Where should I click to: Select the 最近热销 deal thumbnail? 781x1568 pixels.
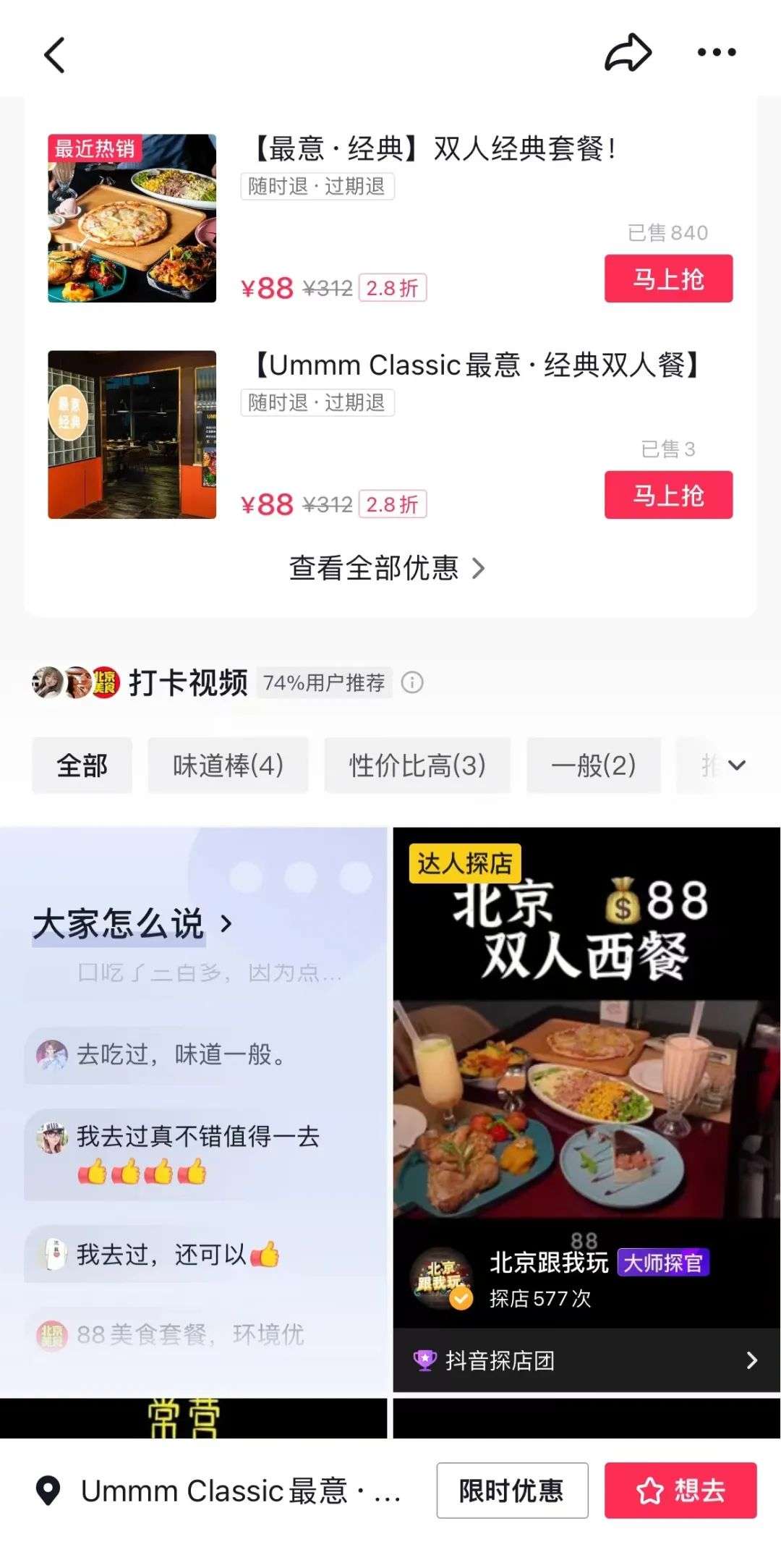pyautogui.click(x=131, y=217)
